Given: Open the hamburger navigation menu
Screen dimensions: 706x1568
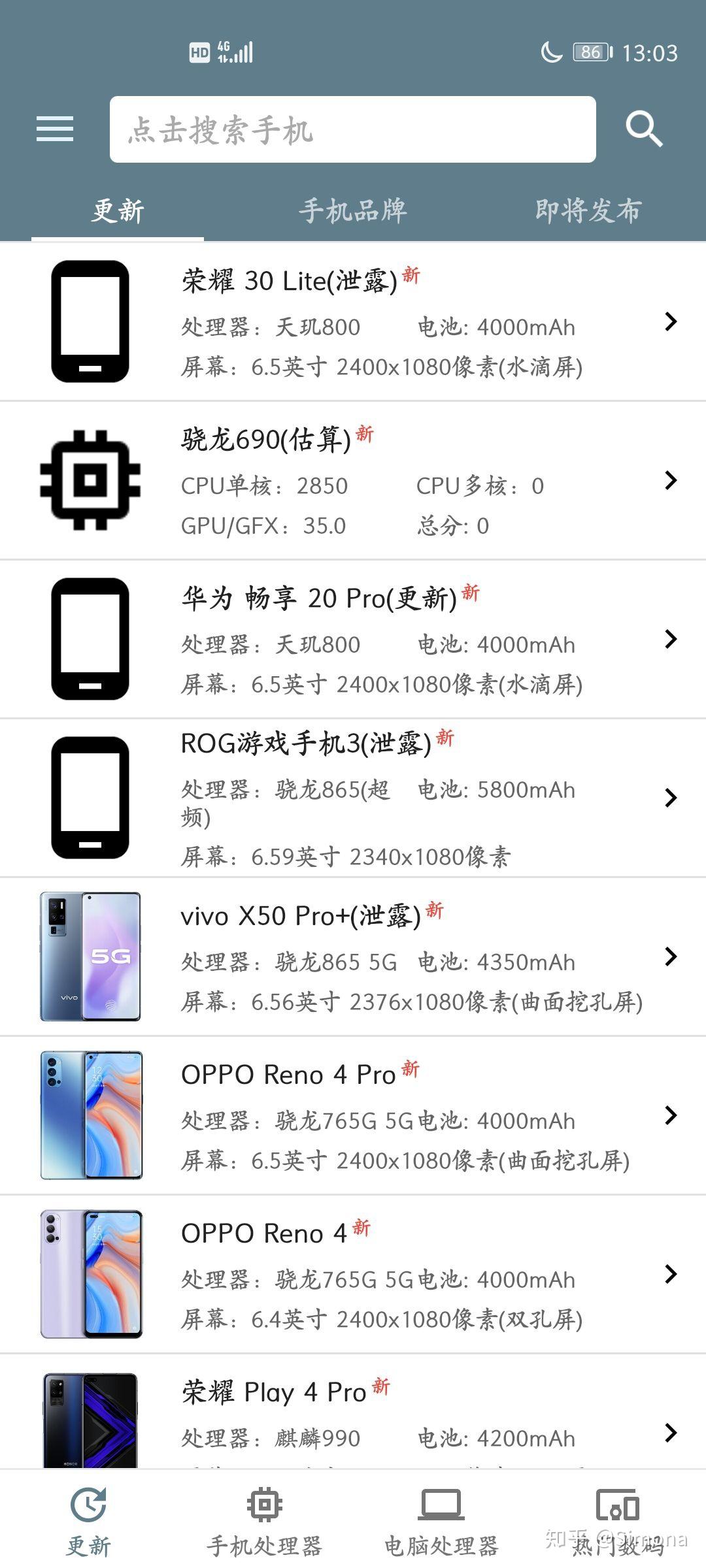Looking at the screenshot, I should 55,129.
